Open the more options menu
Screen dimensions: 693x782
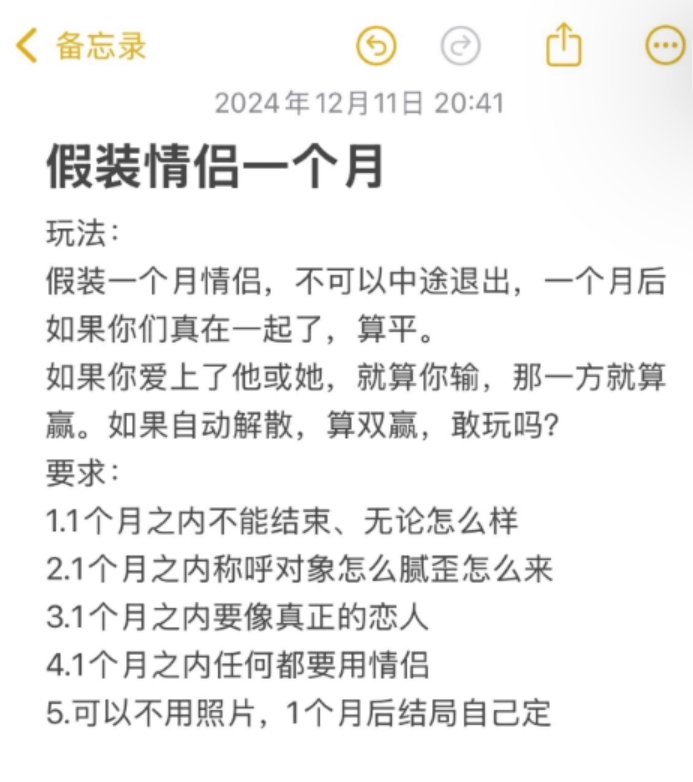click(x=665, y=46)
